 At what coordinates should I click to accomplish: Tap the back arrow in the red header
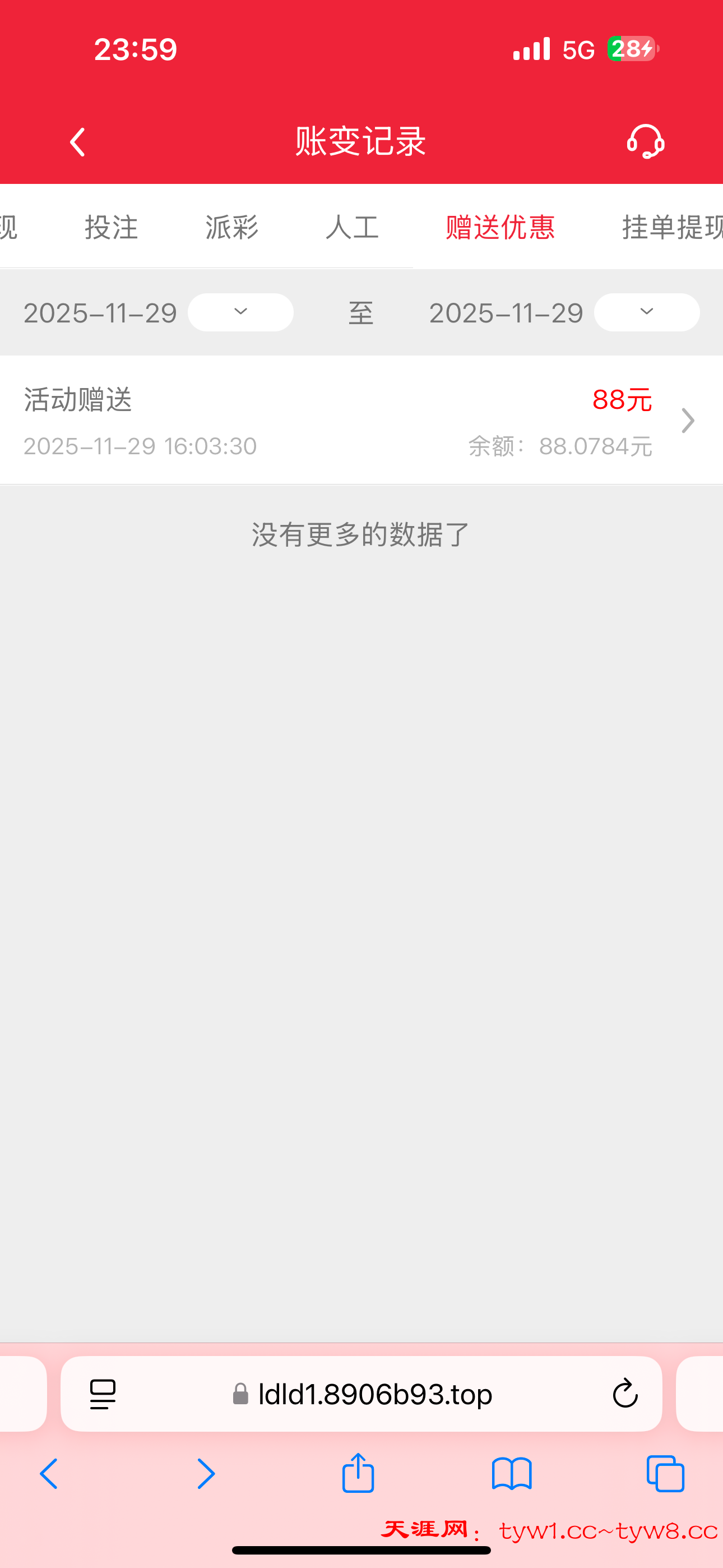77,141
